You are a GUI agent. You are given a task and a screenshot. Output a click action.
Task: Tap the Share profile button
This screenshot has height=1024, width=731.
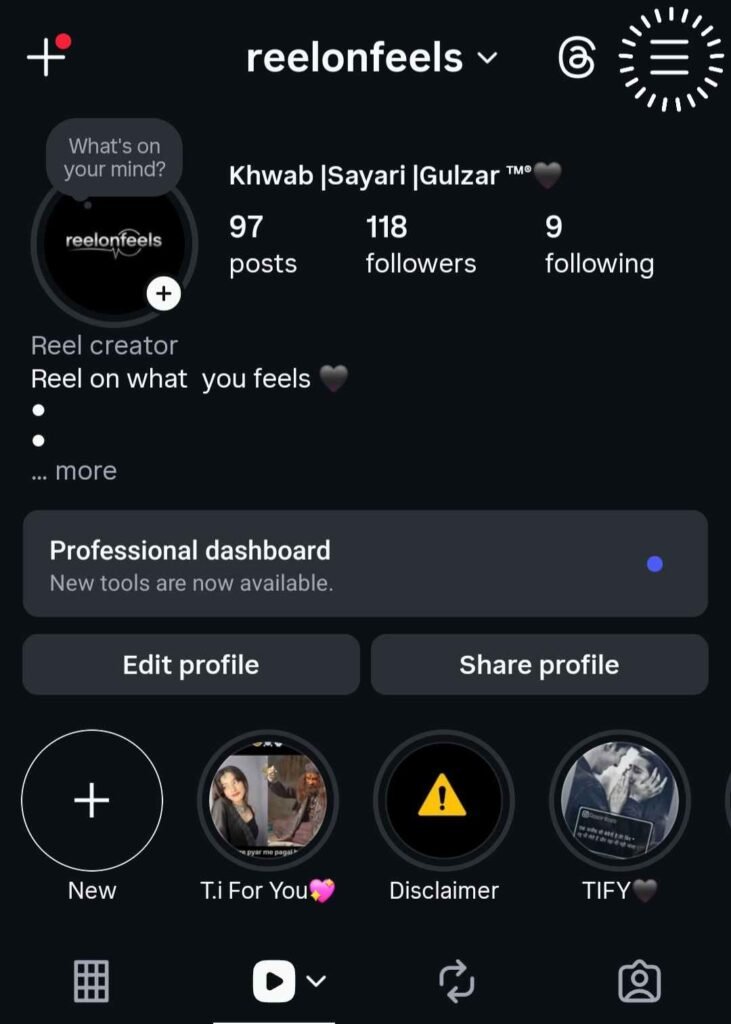coord(539,665)
